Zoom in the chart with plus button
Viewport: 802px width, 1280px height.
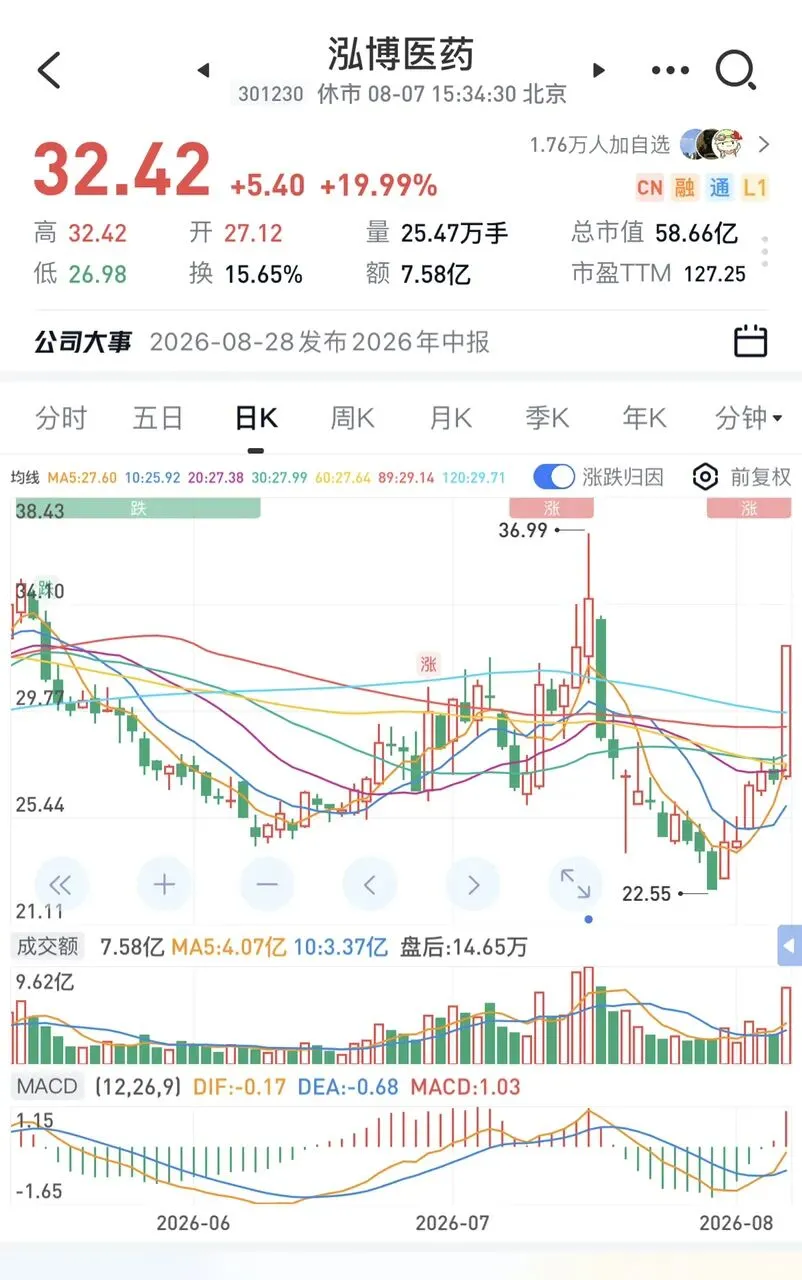point(163,884)
